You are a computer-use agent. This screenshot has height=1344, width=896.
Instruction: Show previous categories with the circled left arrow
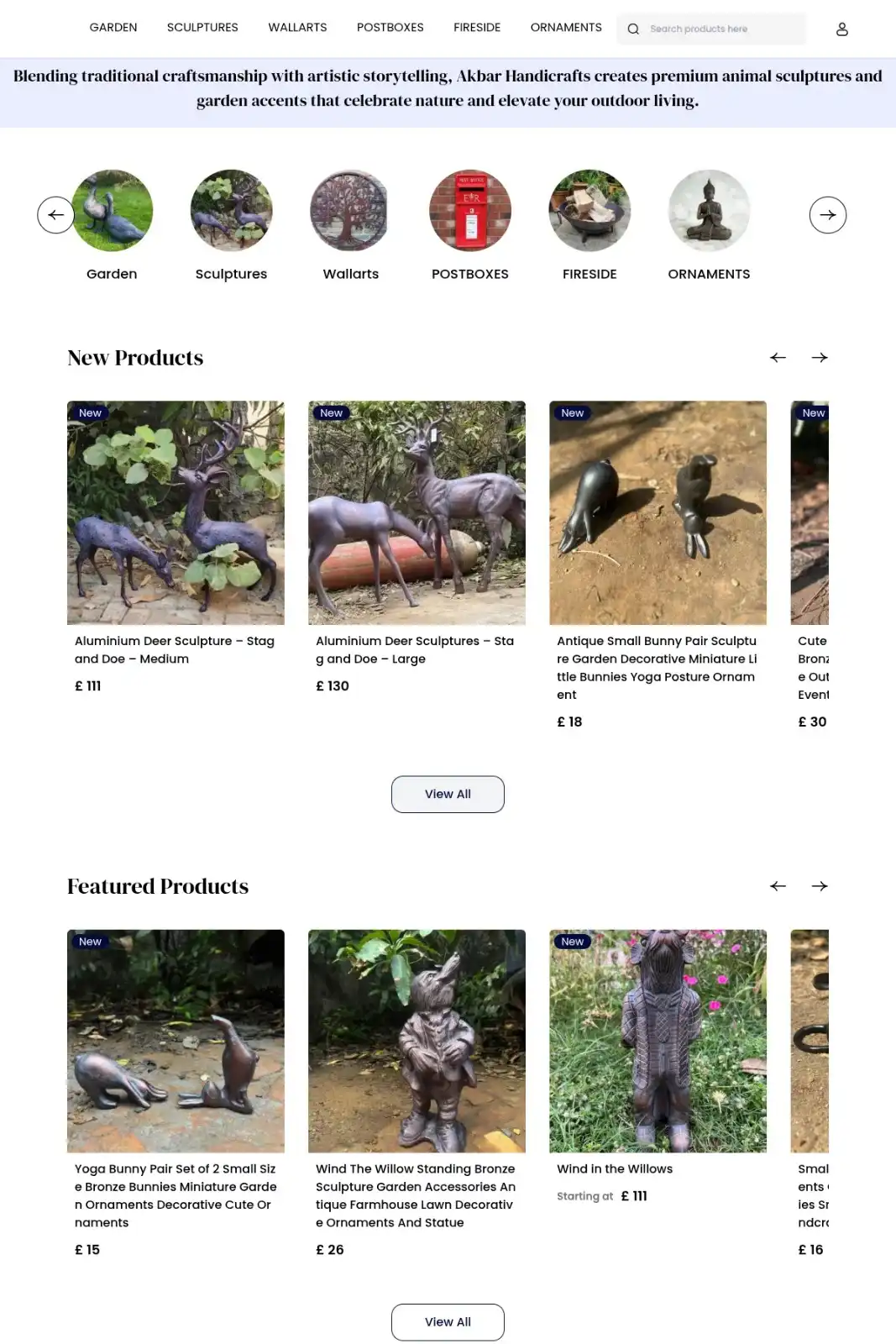tap(55, 215)
